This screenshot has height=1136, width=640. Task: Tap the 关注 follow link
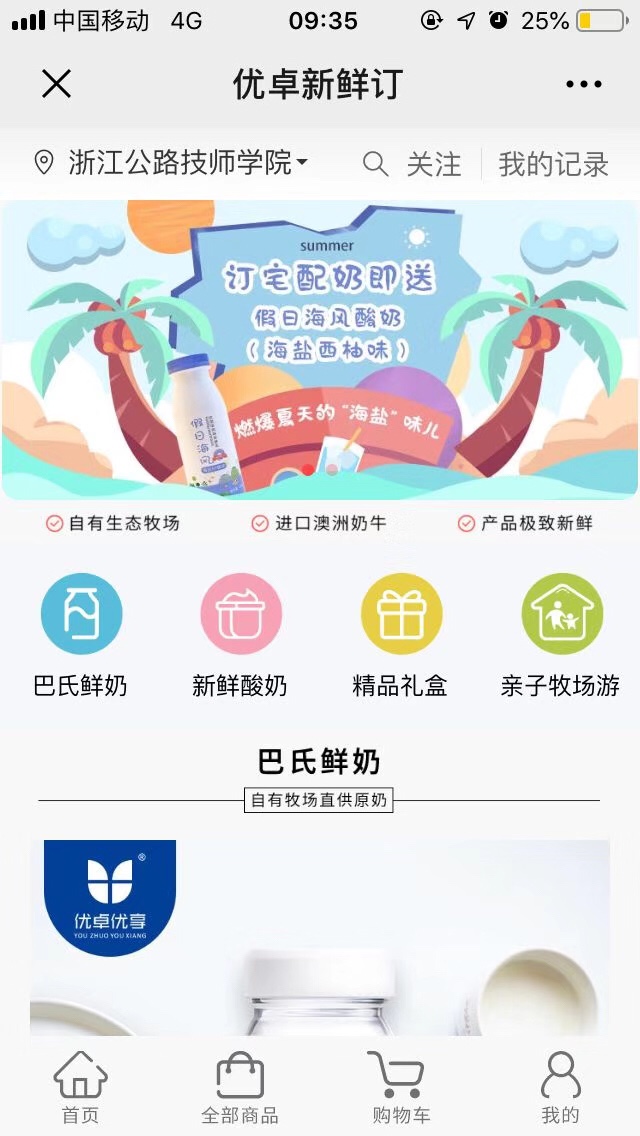(x=433, y=164)
